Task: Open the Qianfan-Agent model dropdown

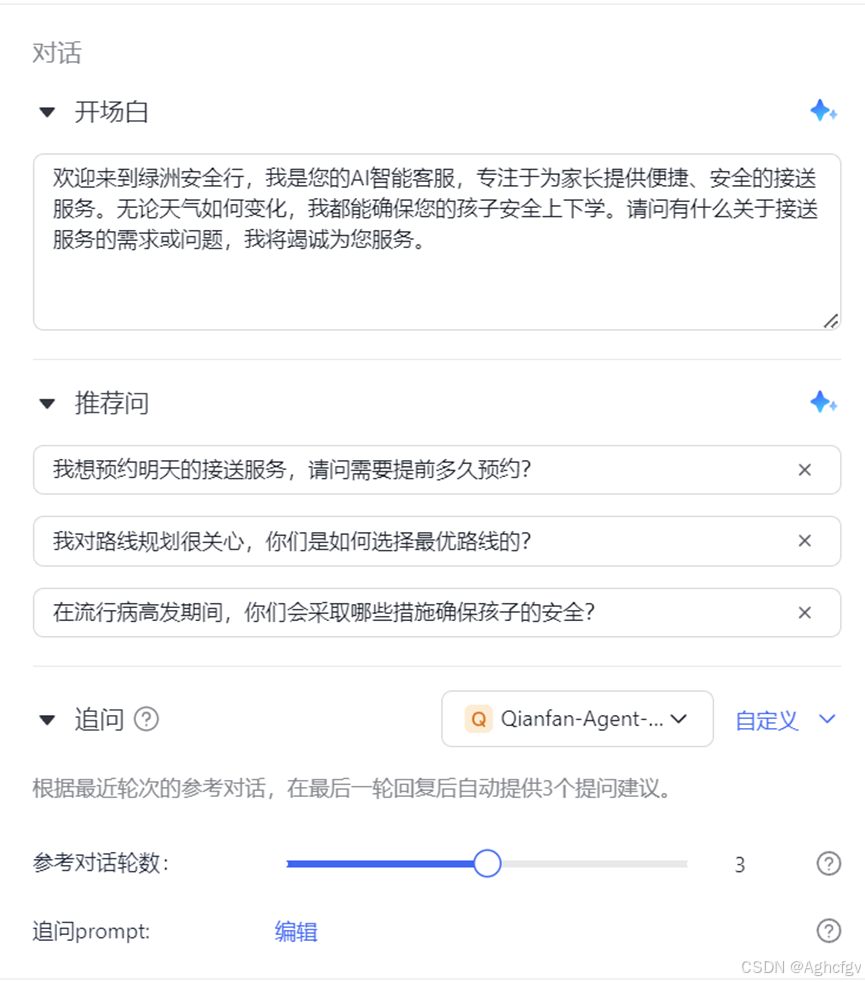Action: tap(680, 719)
